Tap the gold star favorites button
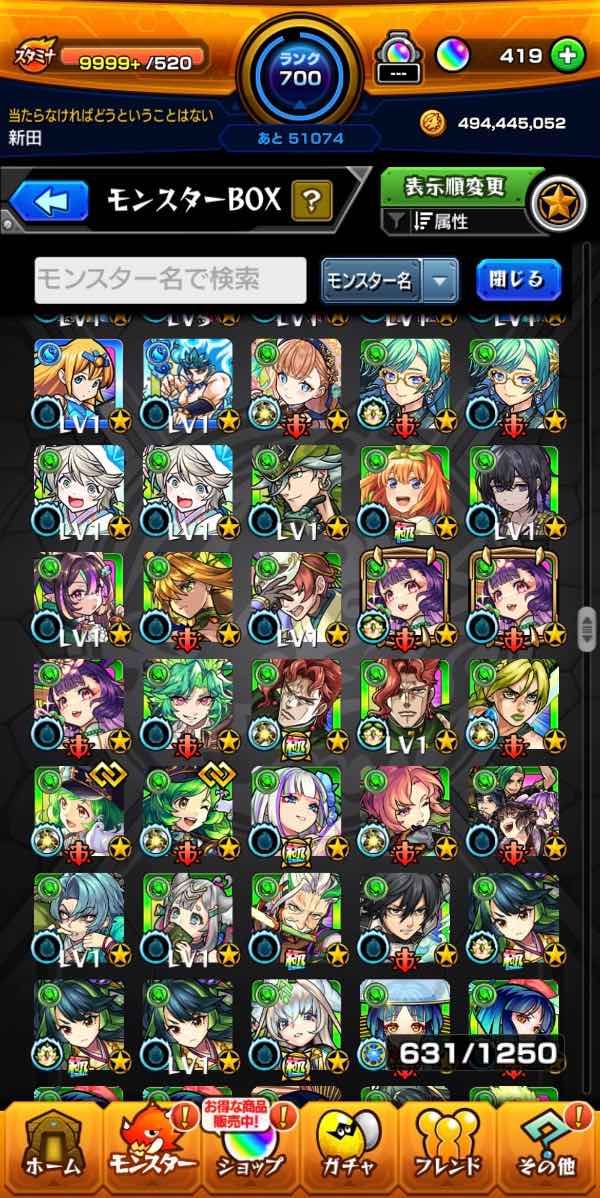Viewport: 600px width, 1198px height. [x=559, y=203]
